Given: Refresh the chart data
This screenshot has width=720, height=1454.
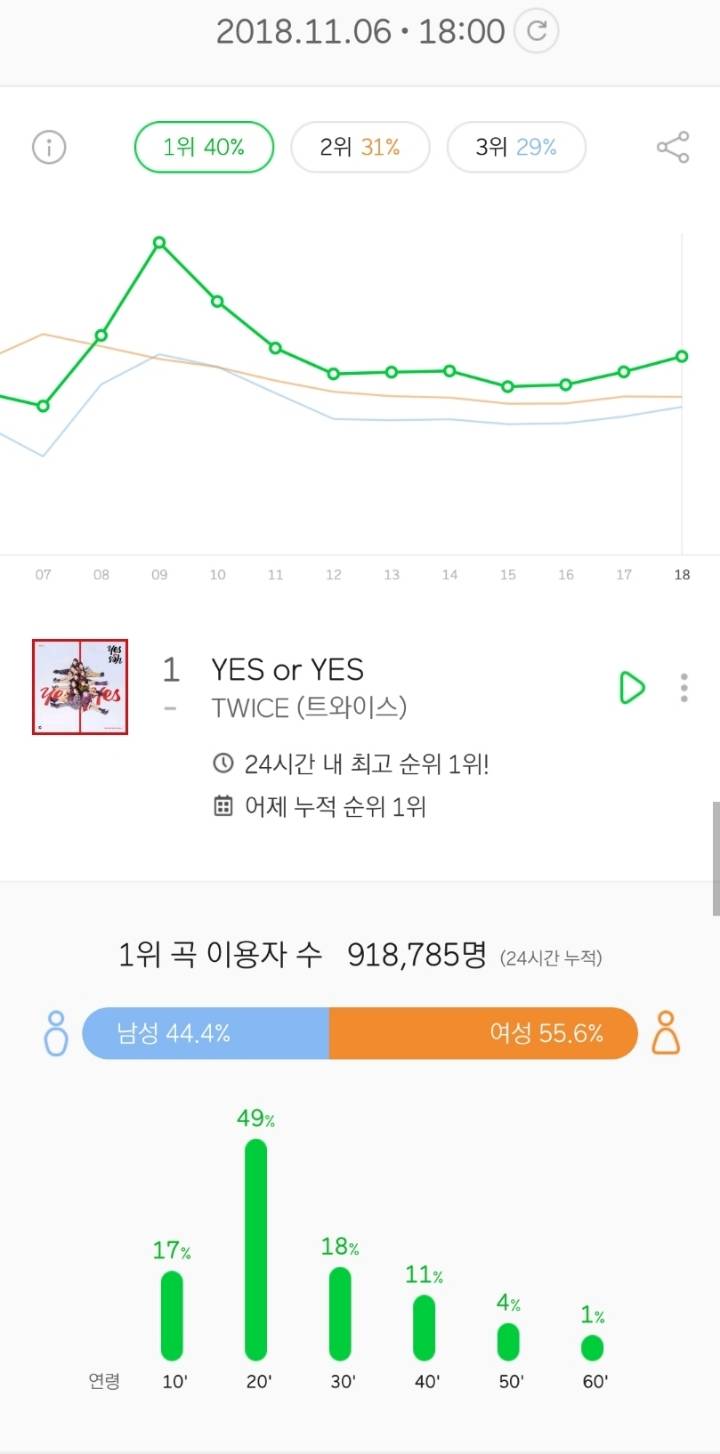Looking at the screenshot, I should [536, 31].
